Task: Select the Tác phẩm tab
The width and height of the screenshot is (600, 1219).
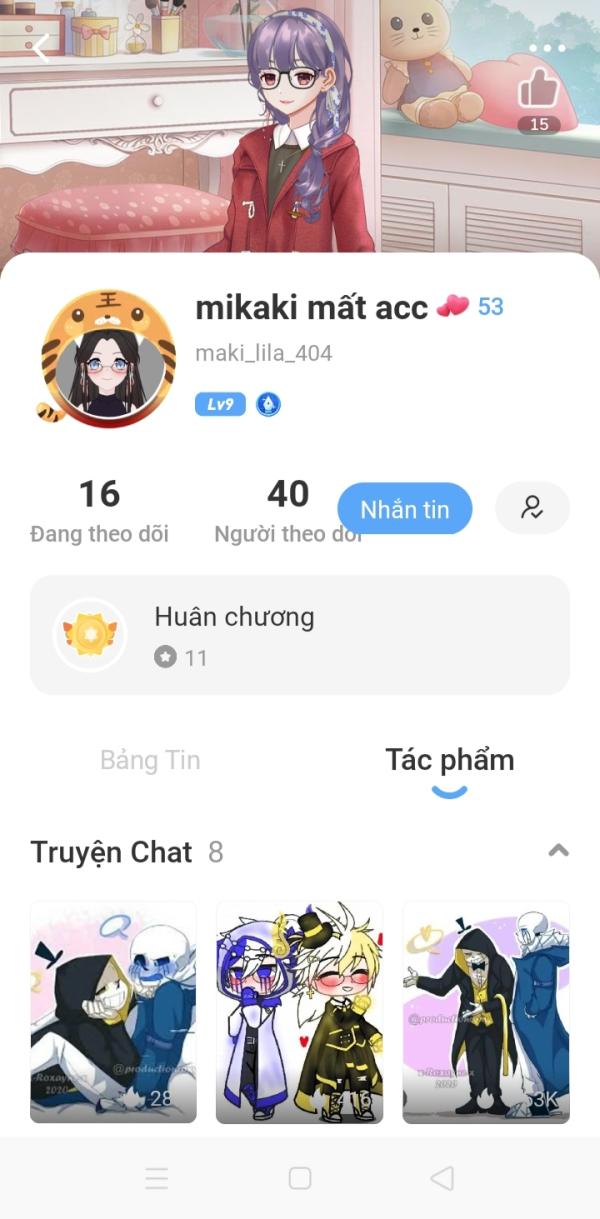Action: coord(450,760)
